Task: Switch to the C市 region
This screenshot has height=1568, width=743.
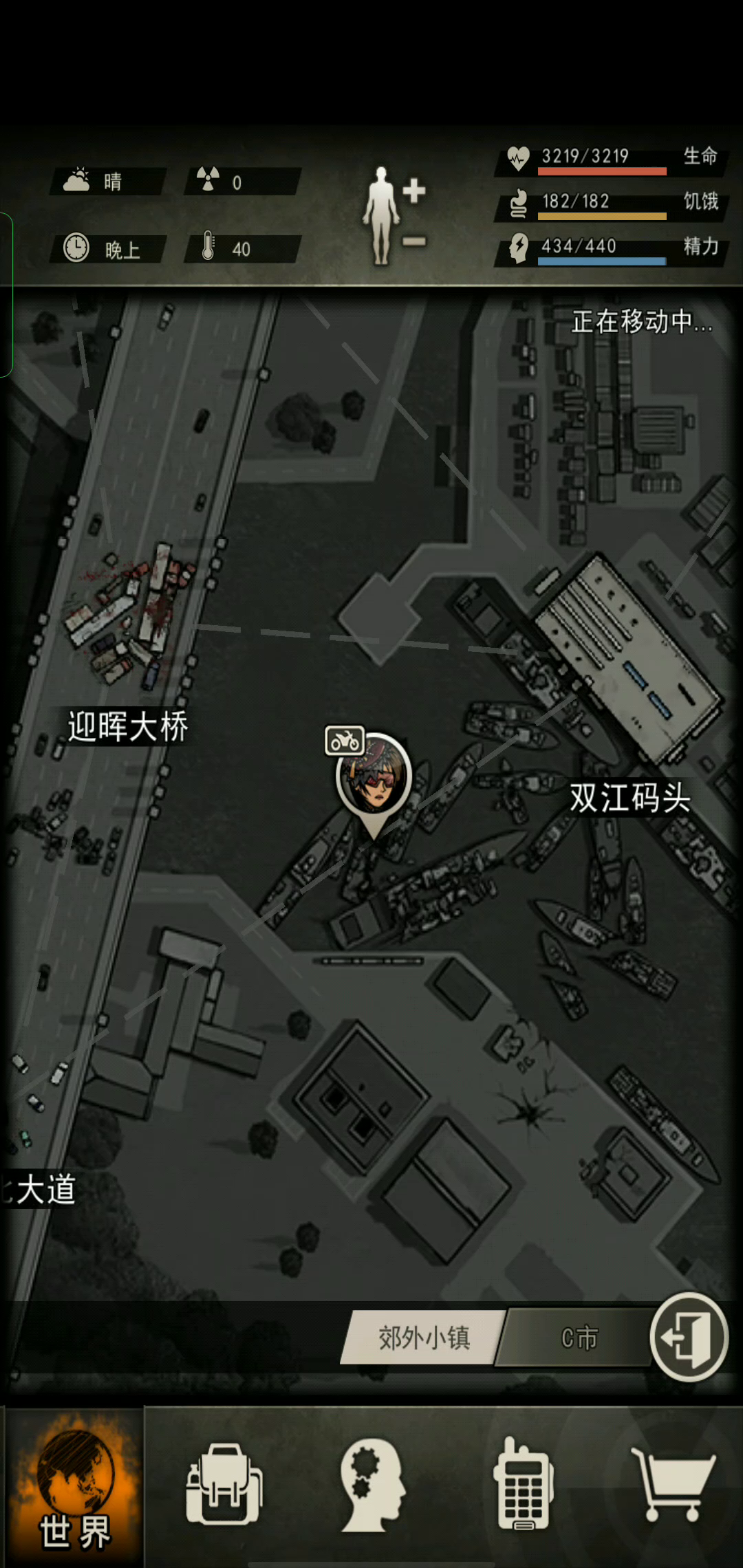Action: [579, 1338]
